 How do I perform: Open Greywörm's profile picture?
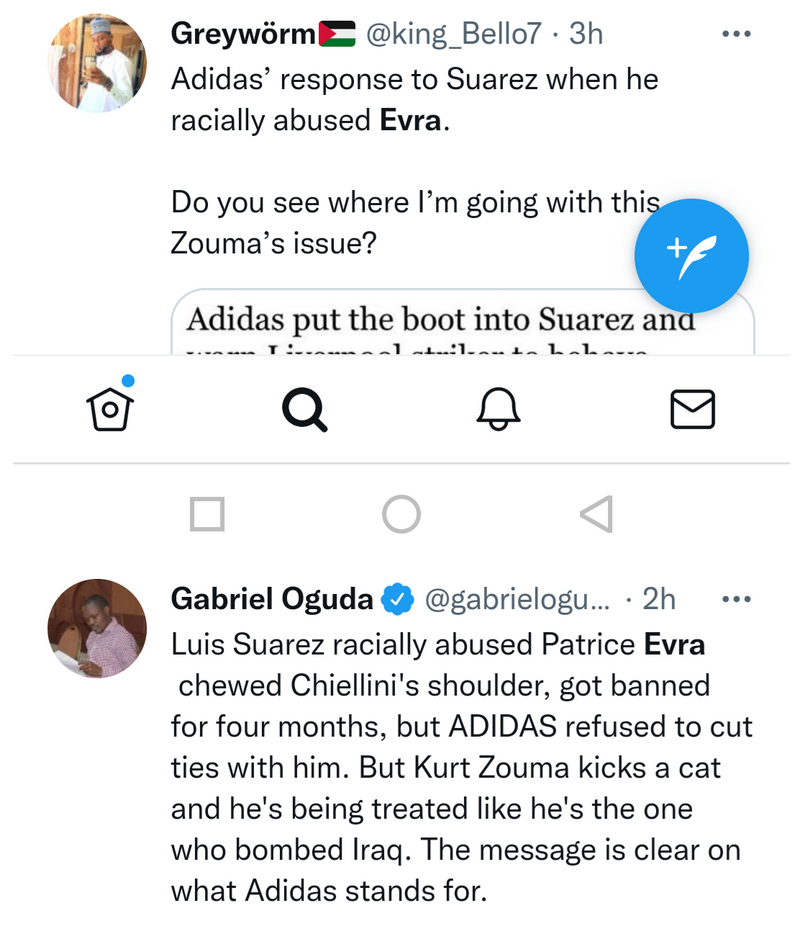point(97,64)
